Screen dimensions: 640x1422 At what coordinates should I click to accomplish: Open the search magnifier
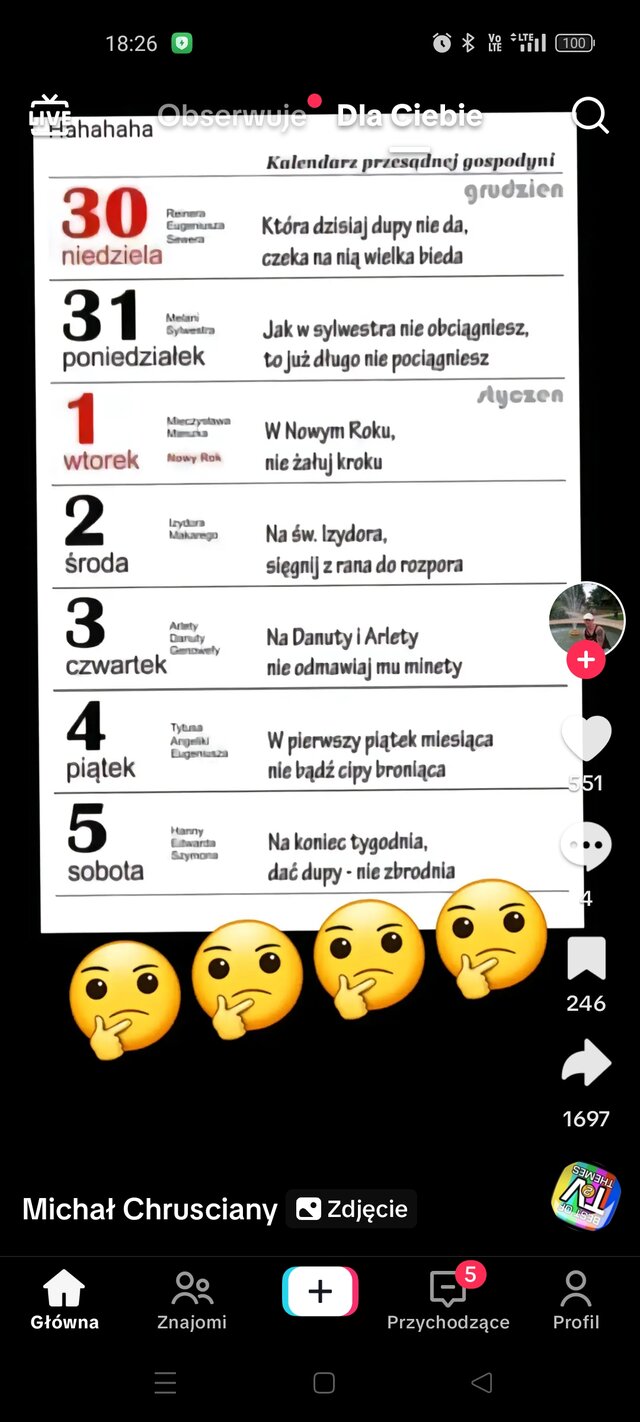[590, 116]
